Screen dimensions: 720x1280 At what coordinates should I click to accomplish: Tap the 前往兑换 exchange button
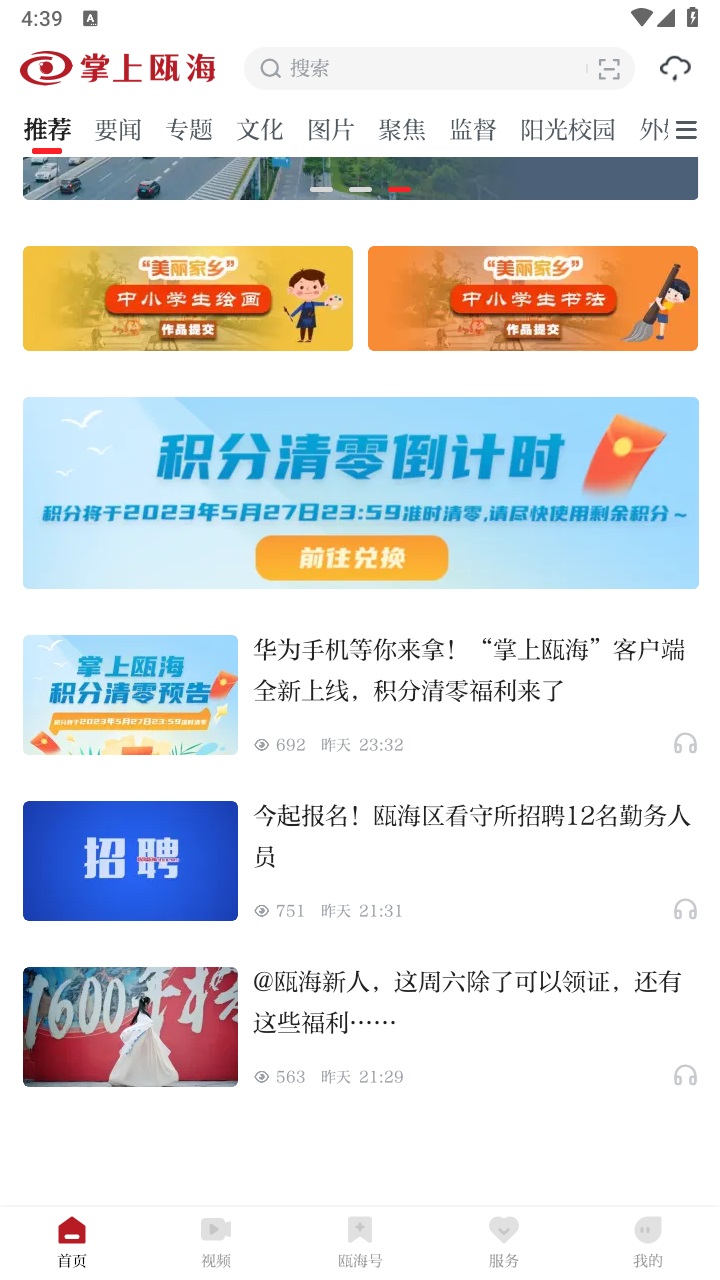[x=351, y=558]
